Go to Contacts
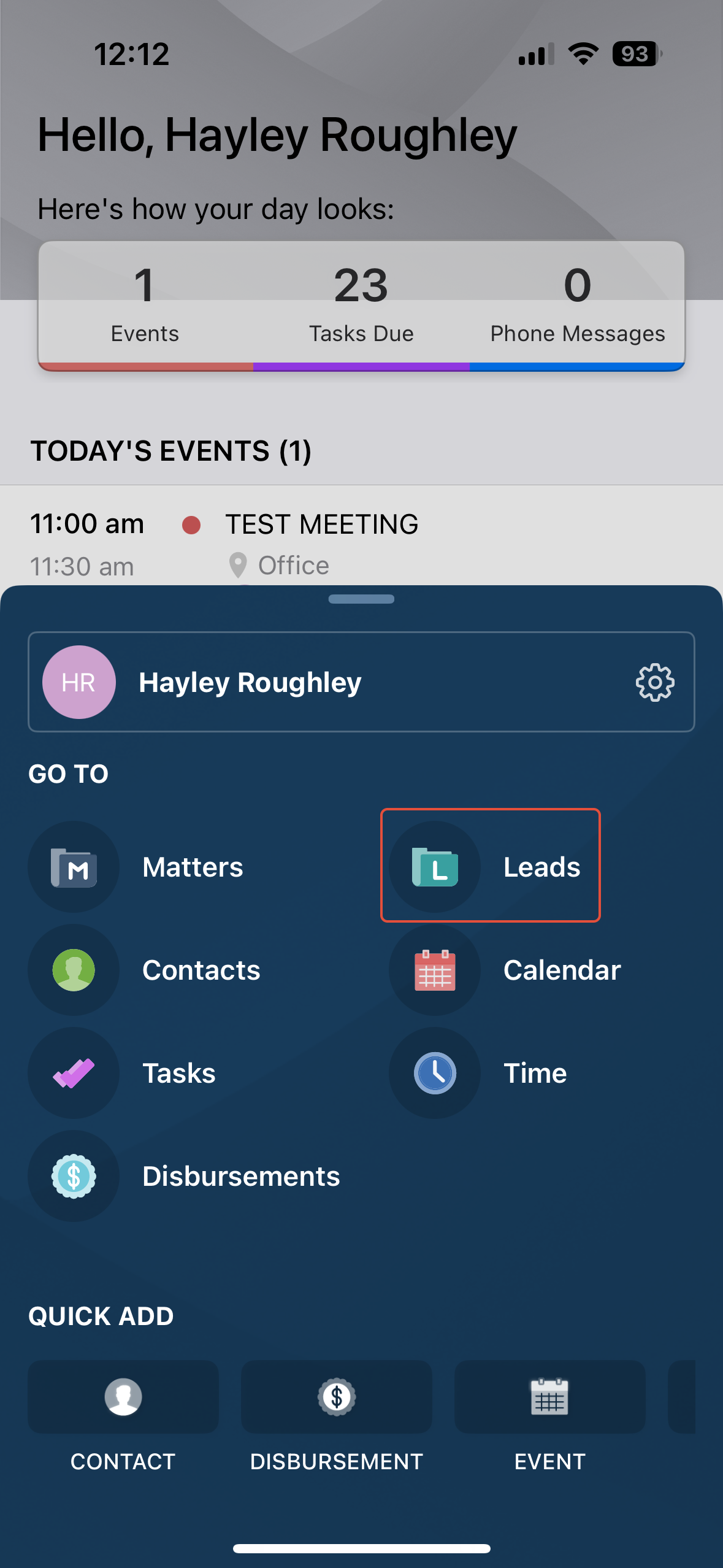The height and width of the screenshot is (1568, 723). tap(145, 970)
